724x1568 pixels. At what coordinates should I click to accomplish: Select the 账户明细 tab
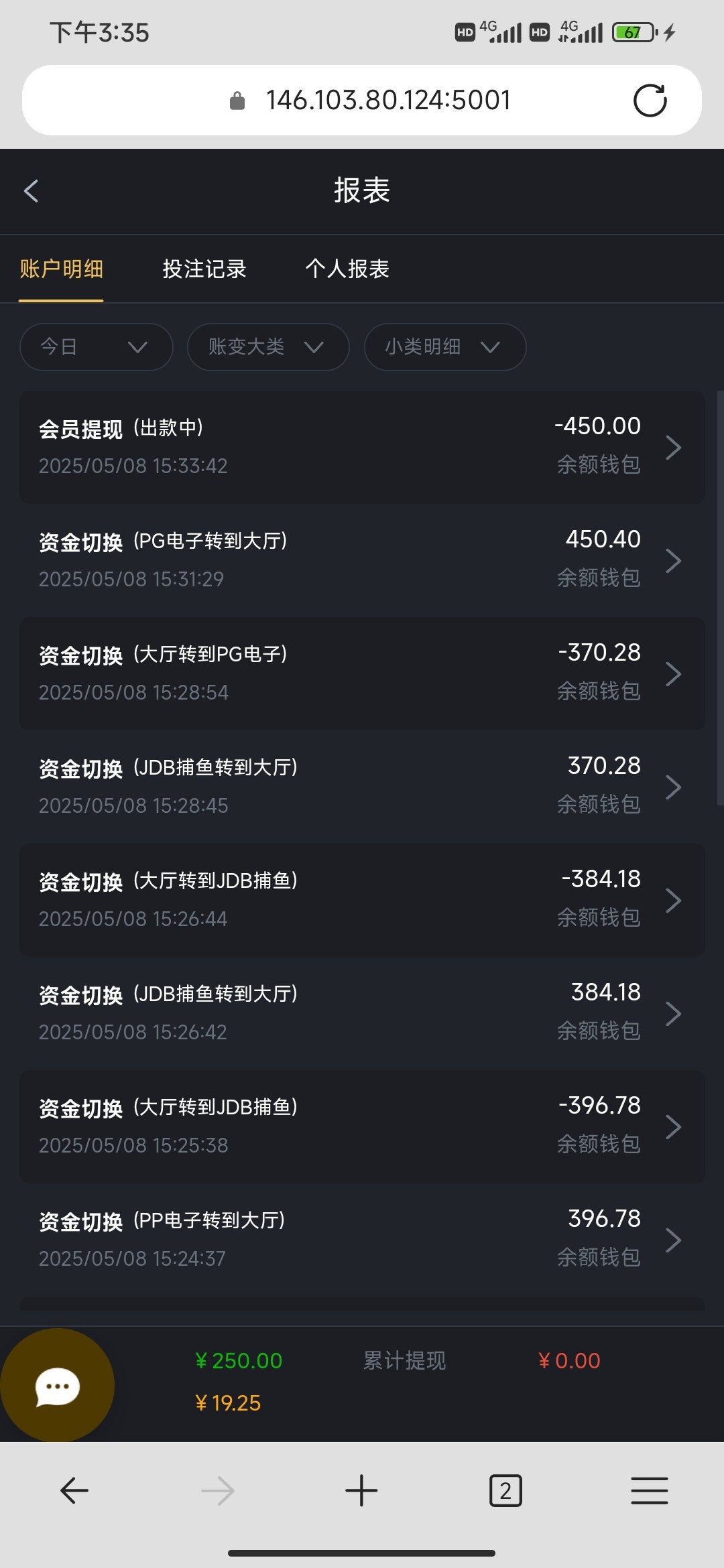tap(61, 269)
